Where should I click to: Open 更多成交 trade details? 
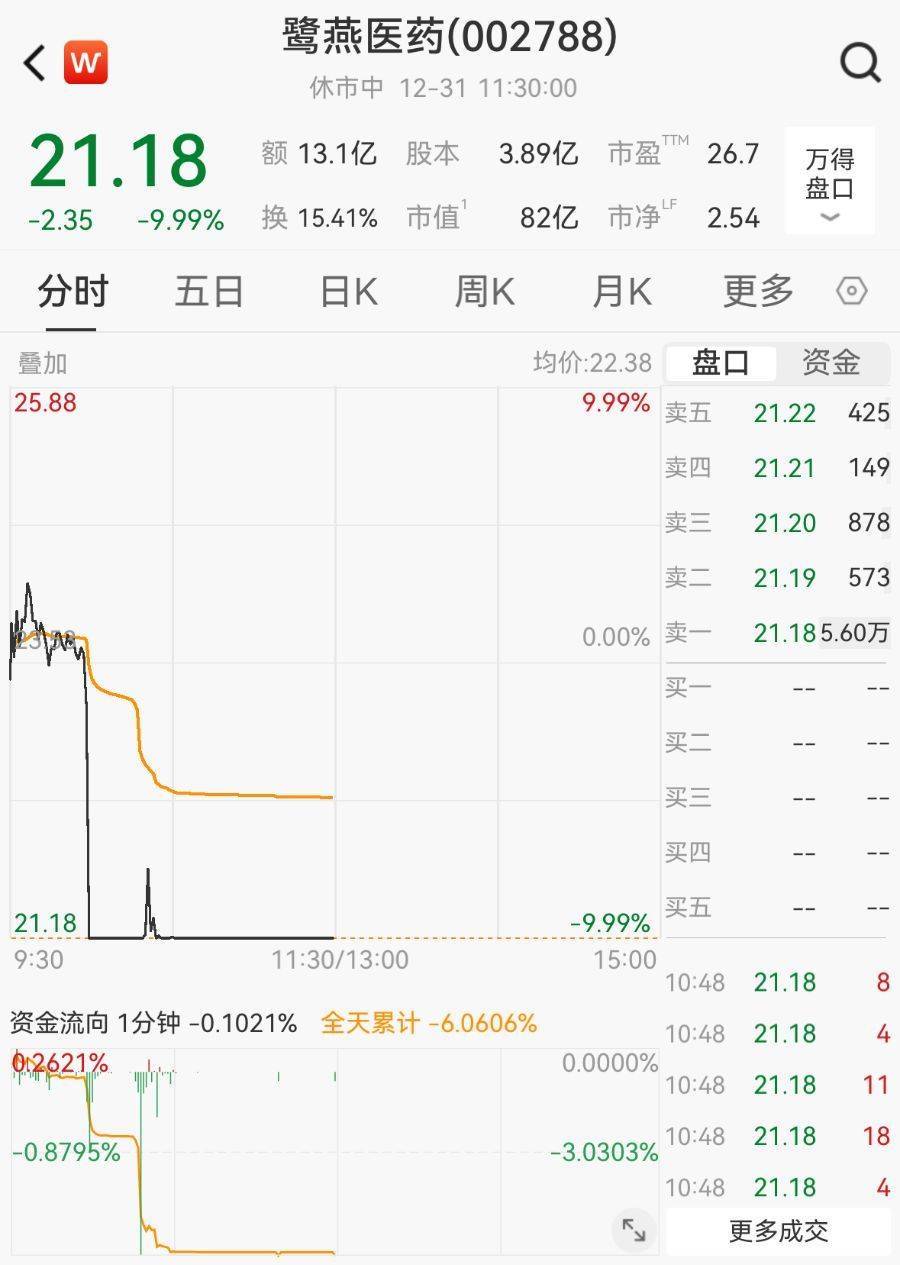click(778, 1231)
